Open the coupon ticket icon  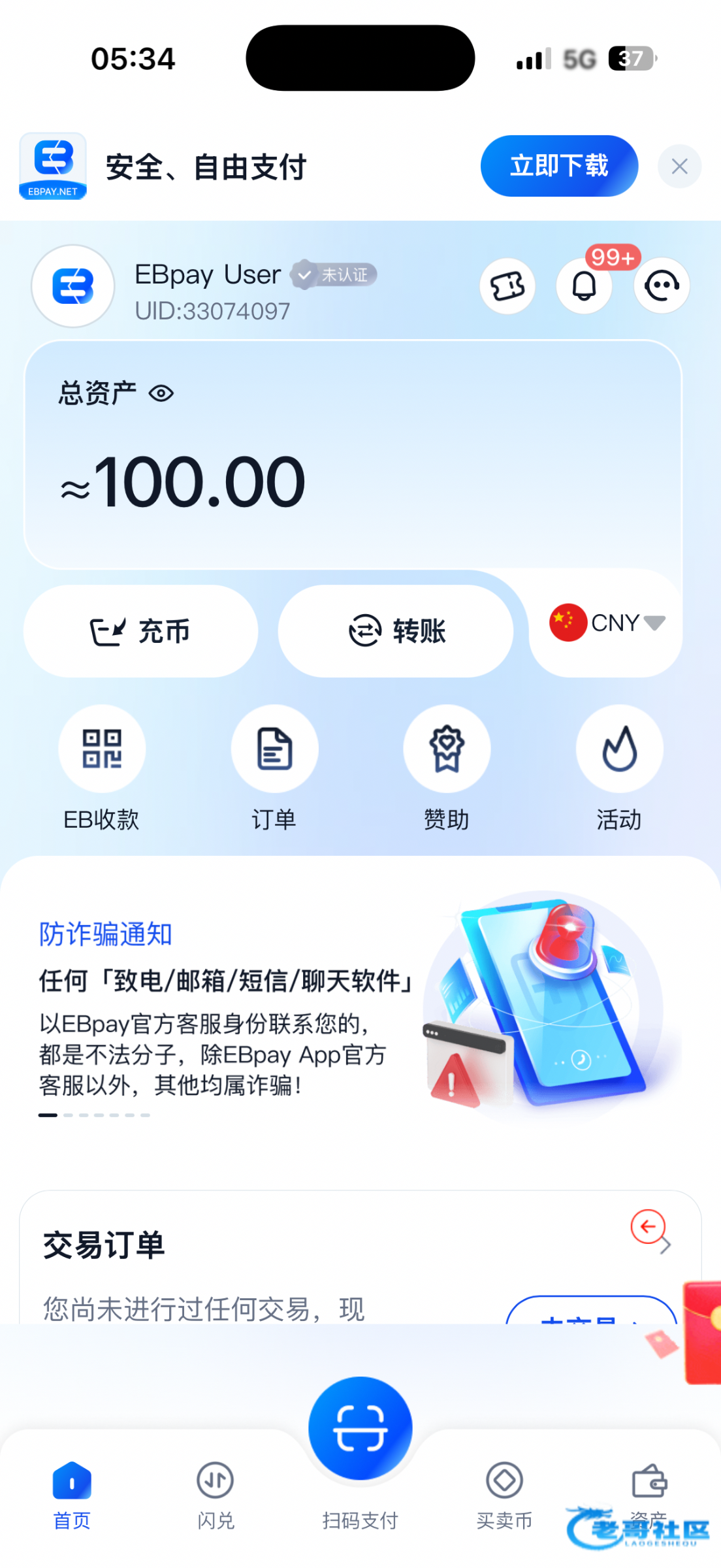507,286
